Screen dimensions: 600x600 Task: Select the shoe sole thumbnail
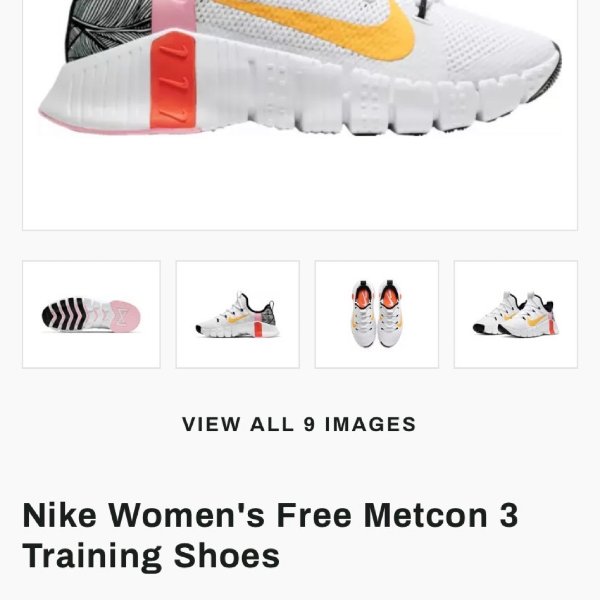coord(91,315)
